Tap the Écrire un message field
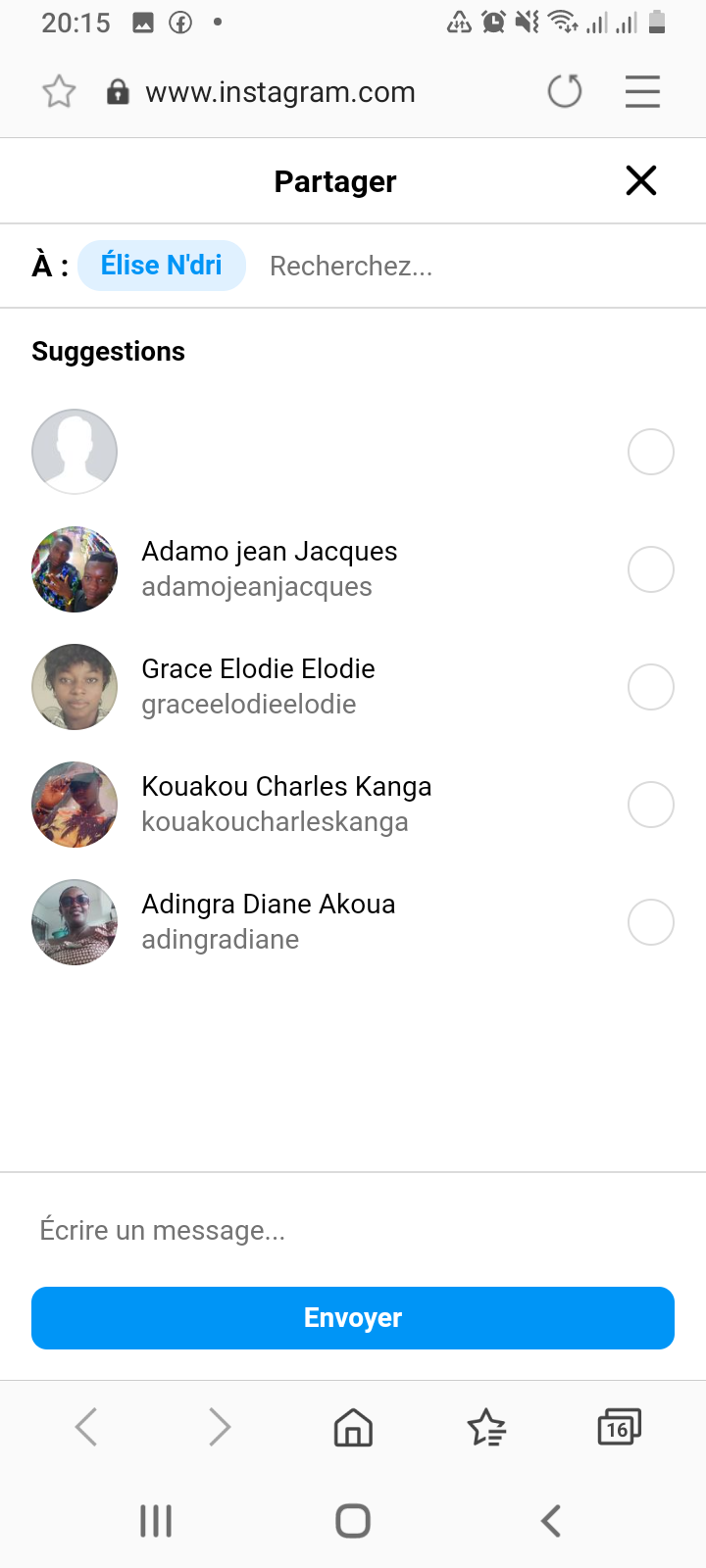This screenshot has width=706, height=1568. point(353,1230)
